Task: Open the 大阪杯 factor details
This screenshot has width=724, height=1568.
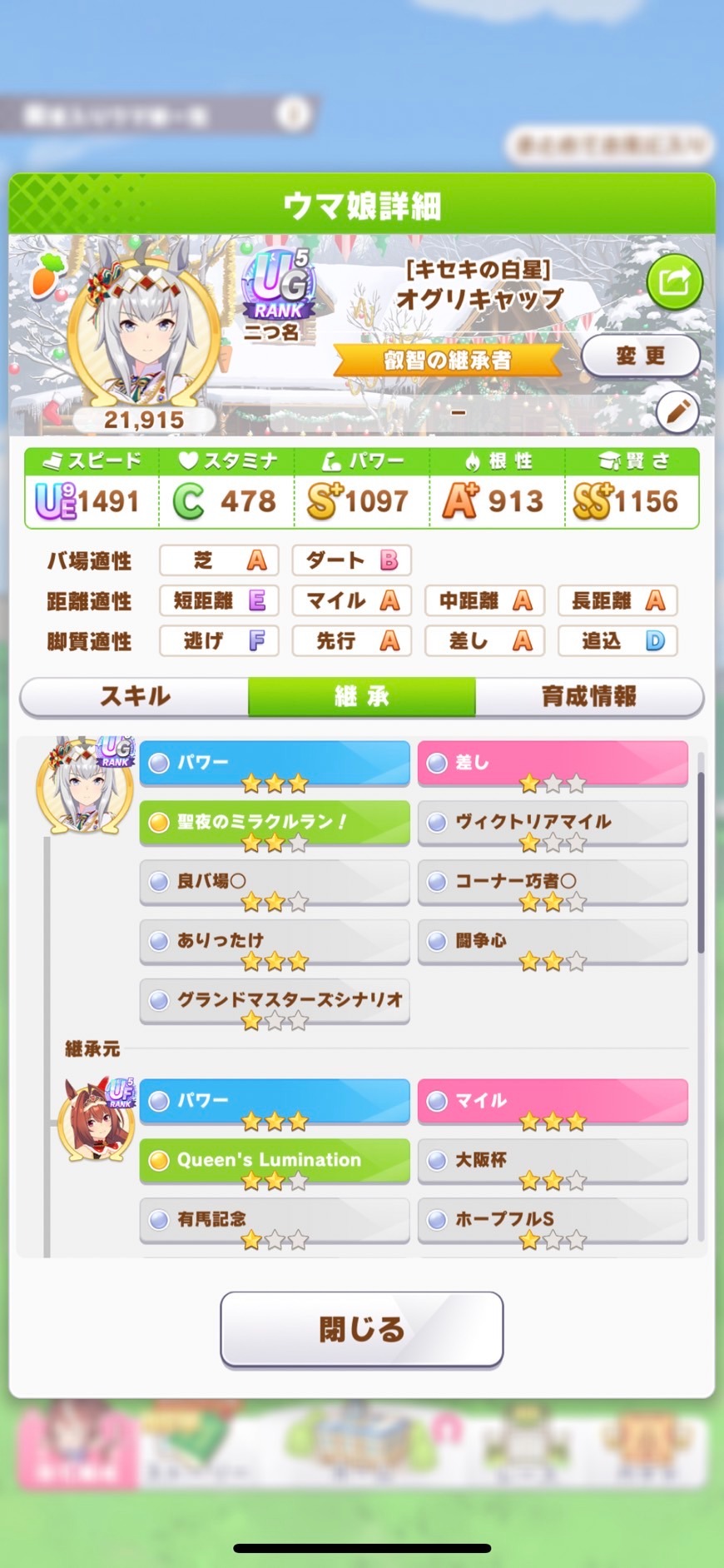Action: 553,1161
